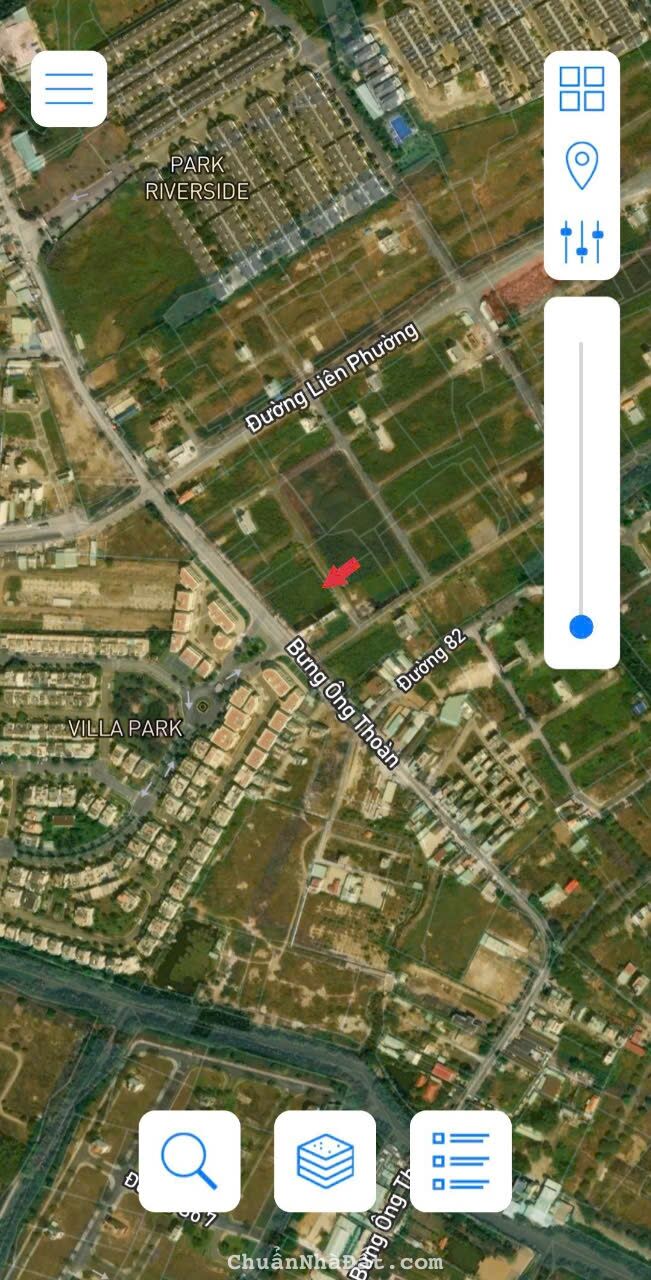Open the list view button
Image resolution: width=651 pixels, height=1280 pixels.
pyautogui.click(x=461, y=1161)
